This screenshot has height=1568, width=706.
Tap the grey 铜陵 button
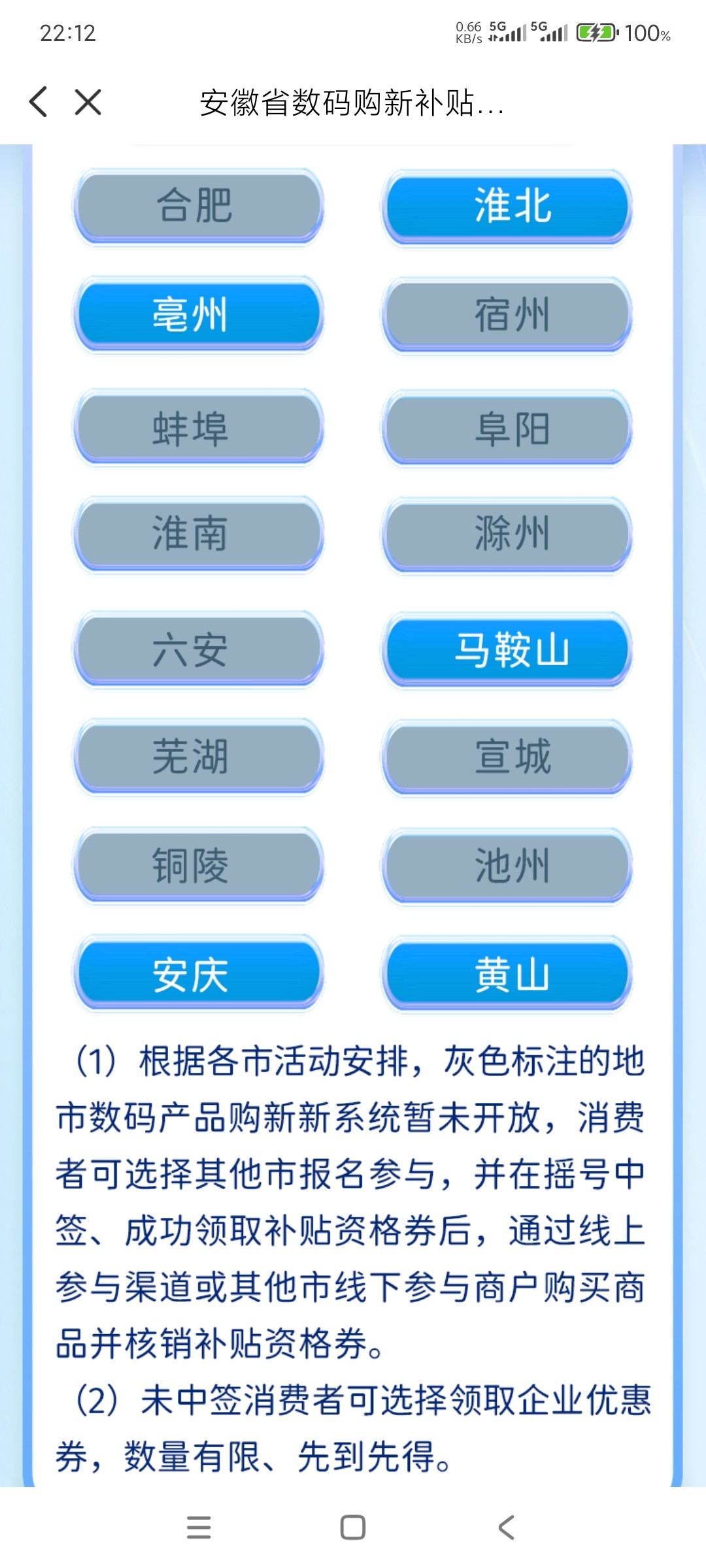(x=198, y=865)
